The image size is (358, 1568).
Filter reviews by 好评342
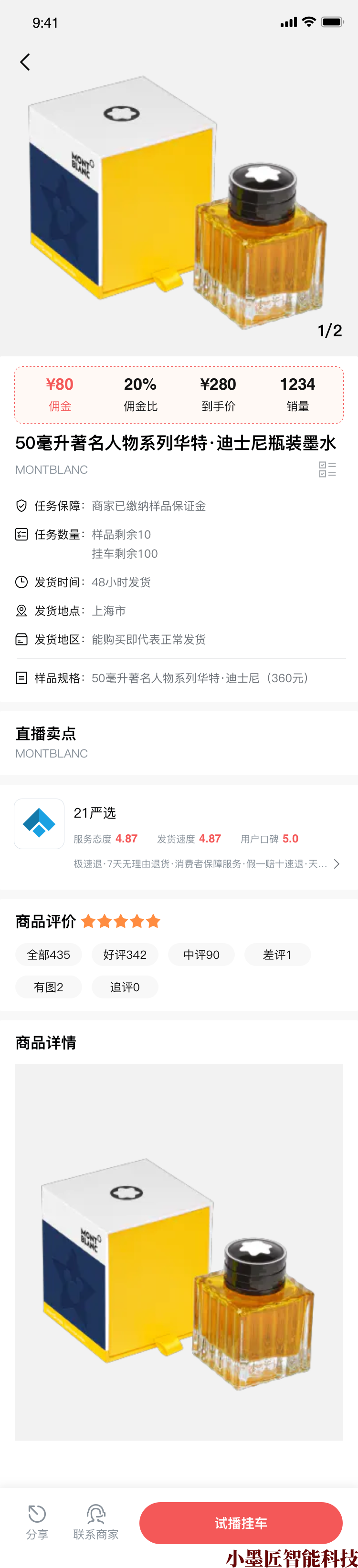point(125,955)
